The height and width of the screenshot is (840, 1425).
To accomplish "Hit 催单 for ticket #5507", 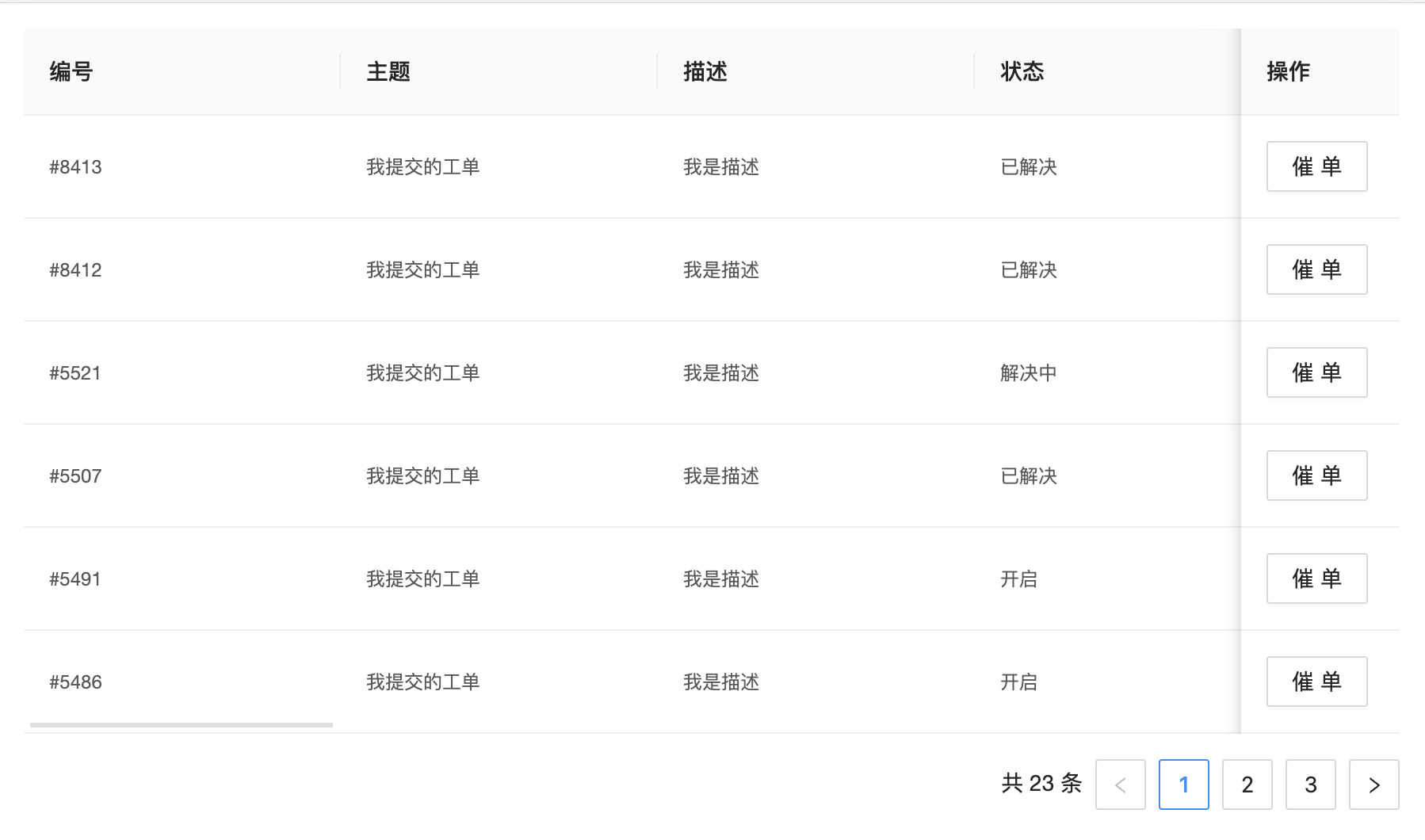I will 1316,475.
